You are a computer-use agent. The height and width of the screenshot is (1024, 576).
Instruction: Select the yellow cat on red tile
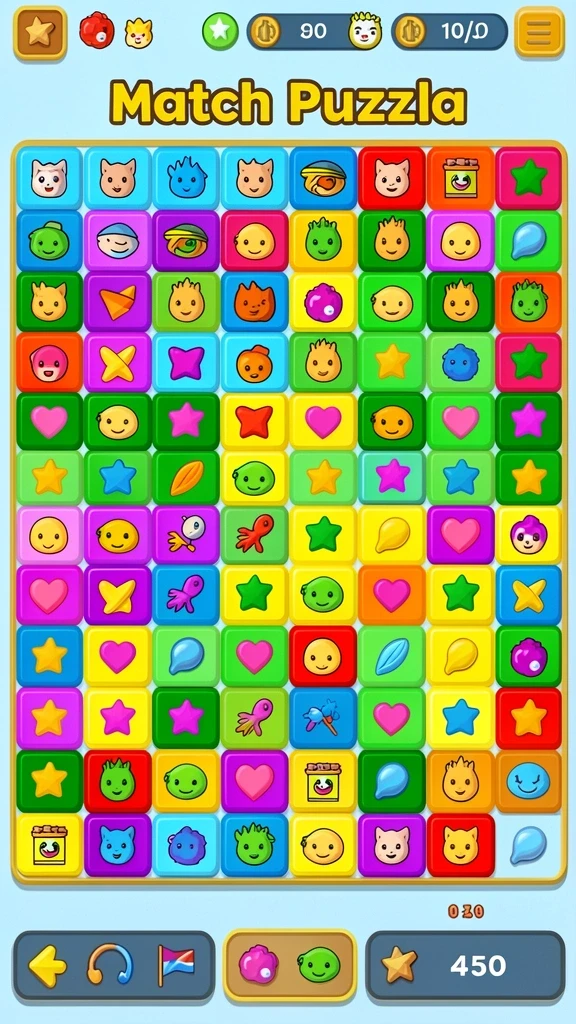460,844
